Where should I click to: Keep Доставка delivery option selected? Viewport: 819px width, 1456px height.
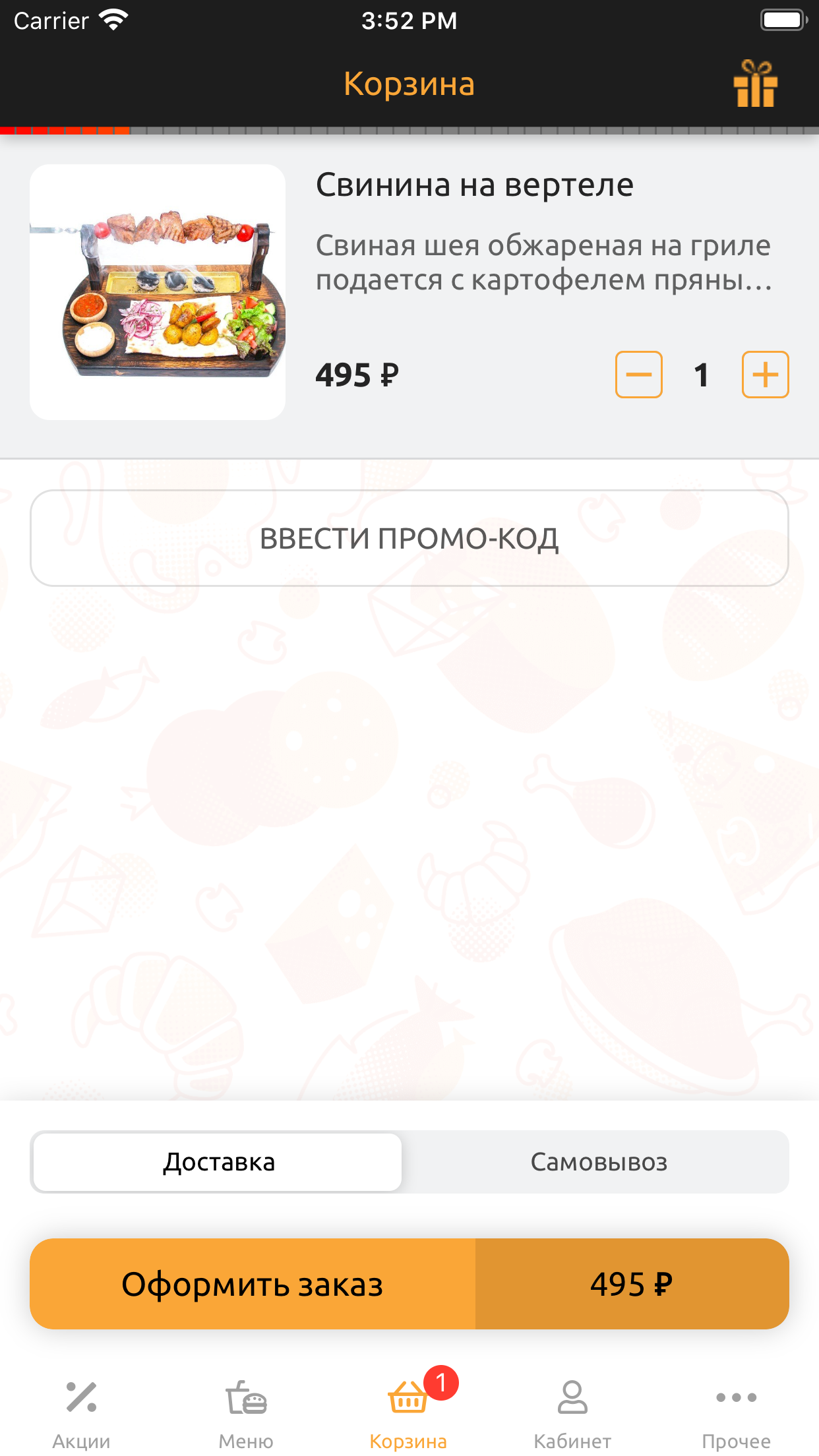coord(218,1163)
